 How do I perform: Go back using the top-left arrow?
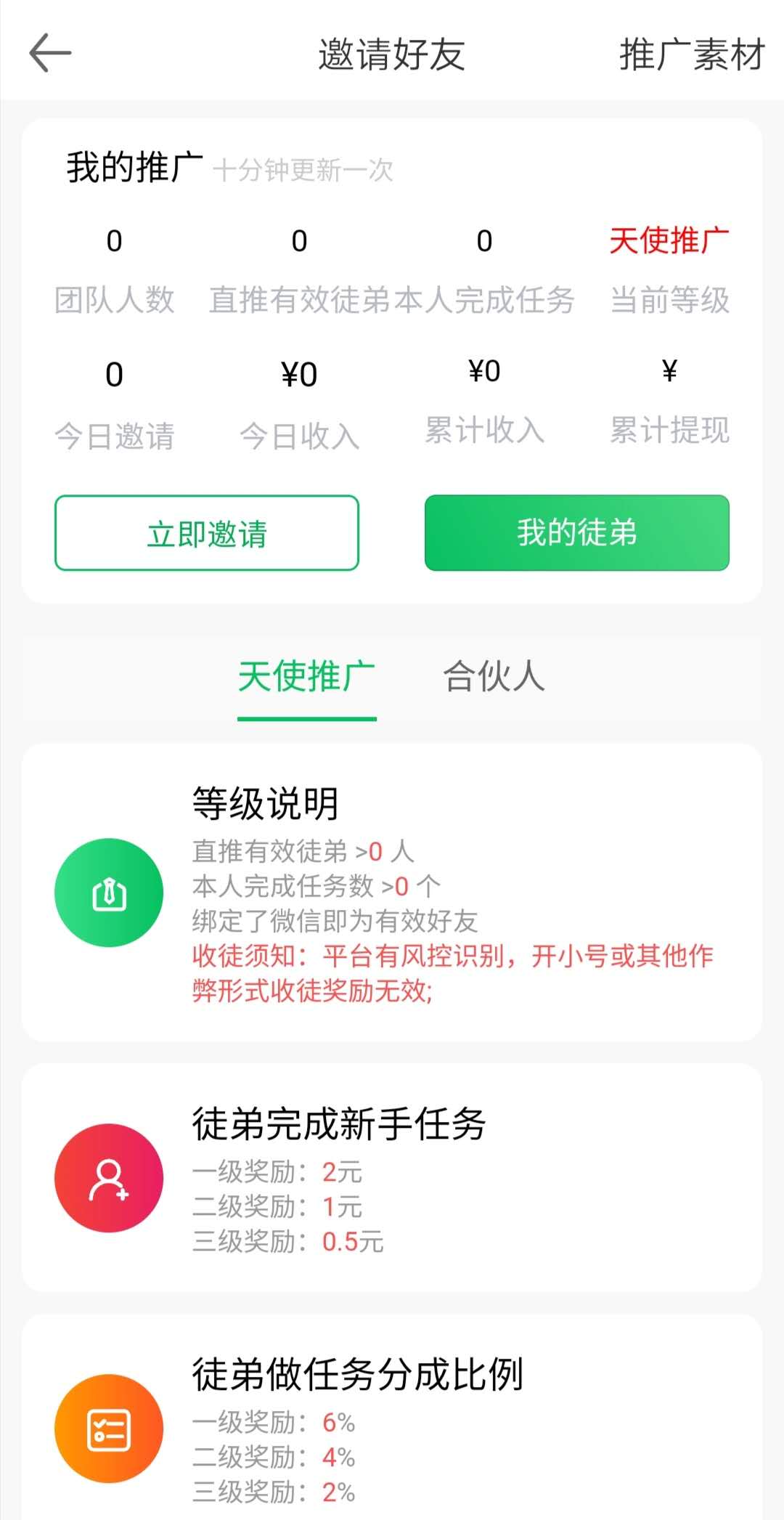[x=50, y=53]
